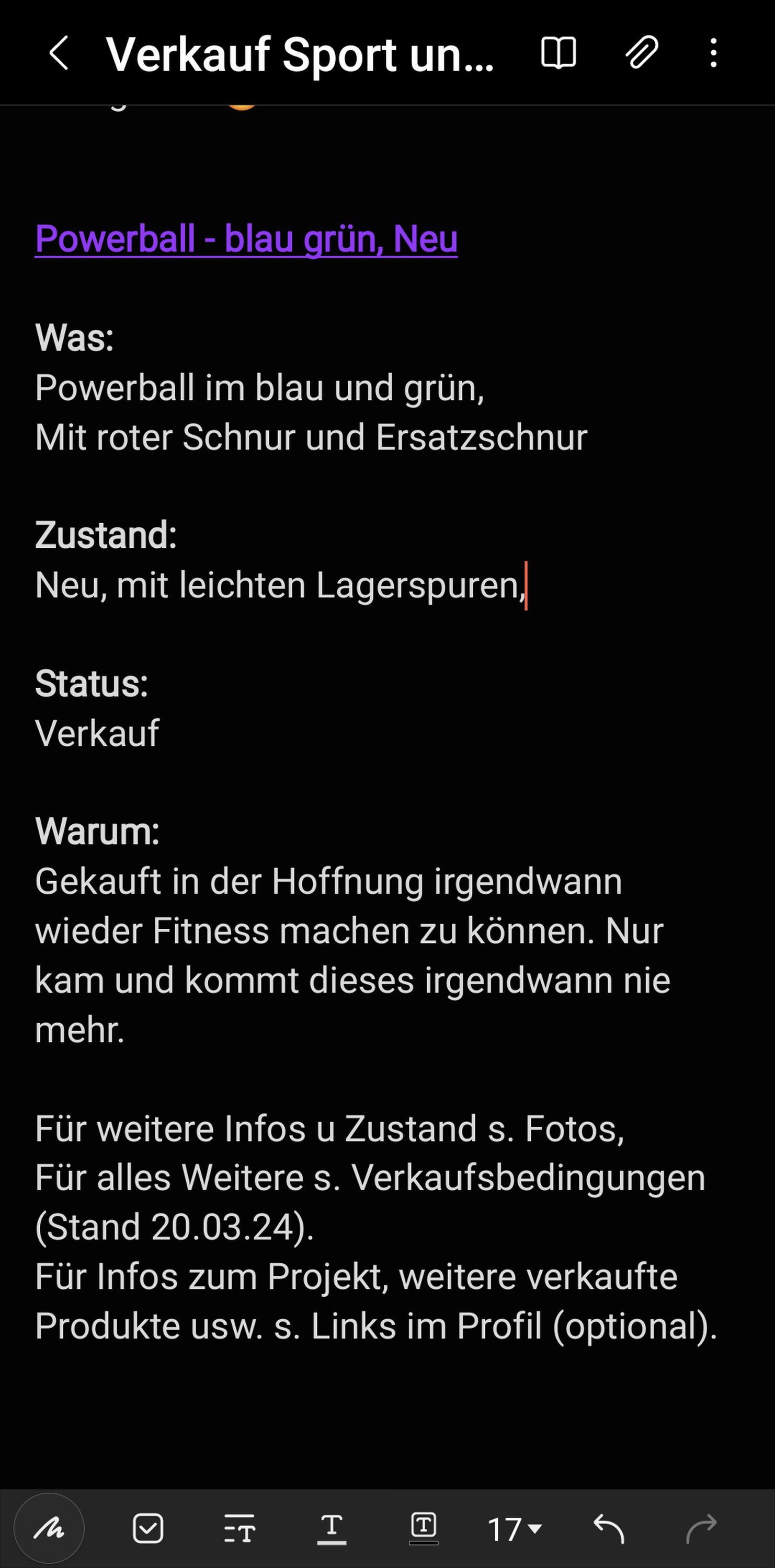The image size is (775, 1568).
Task: Insert a checklist checkbox
Action: [x=148, y=1528]
